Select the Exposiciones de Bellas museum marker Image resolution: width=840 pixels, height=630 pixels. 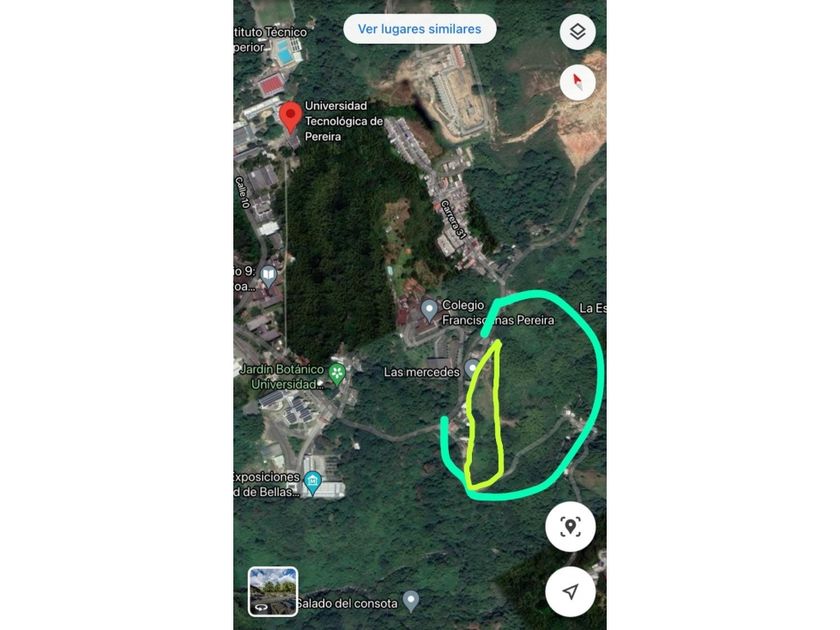tap(313, 482)
